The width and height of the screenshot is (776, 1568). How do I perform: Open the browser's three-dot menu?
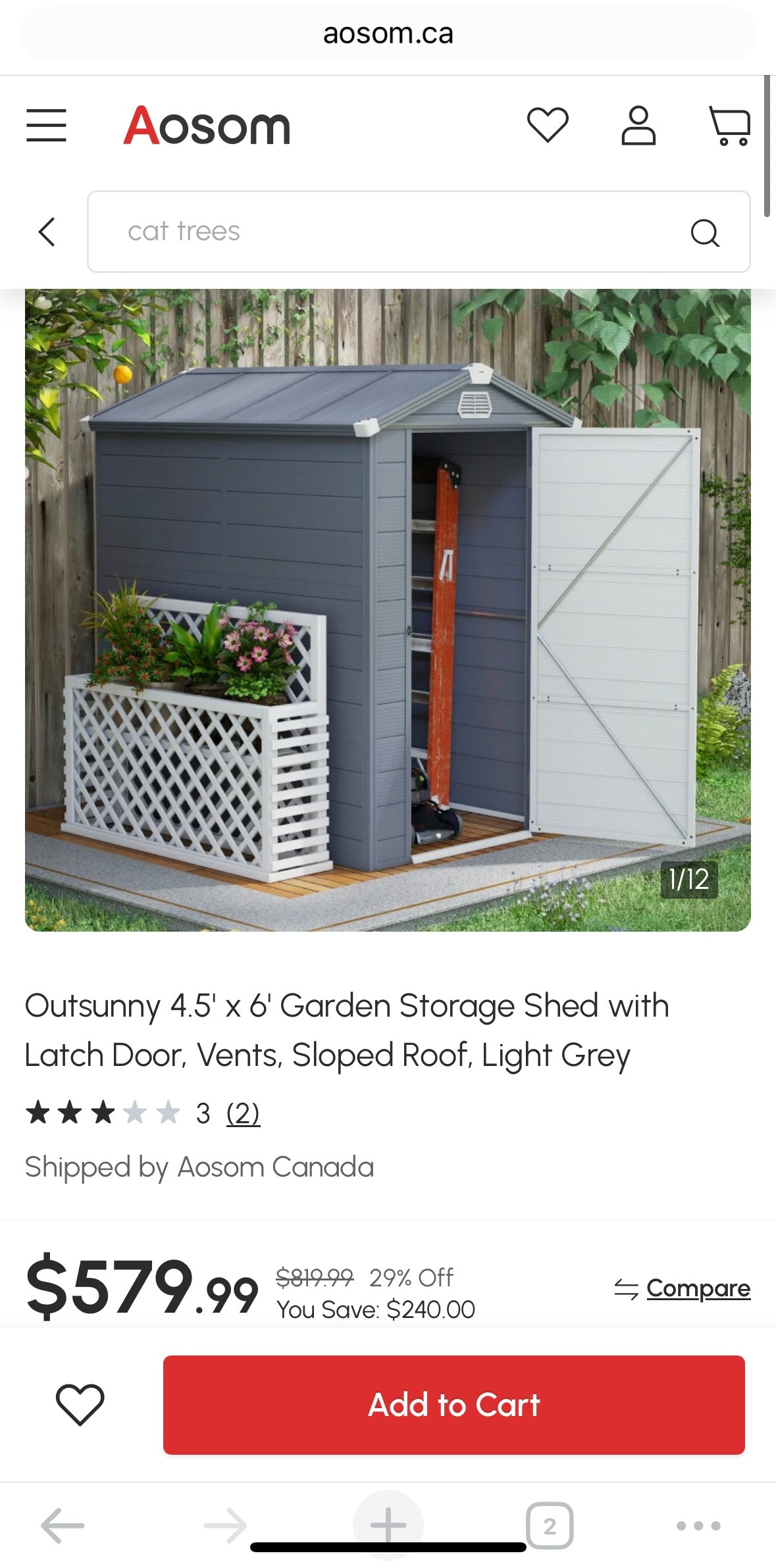698,1525
